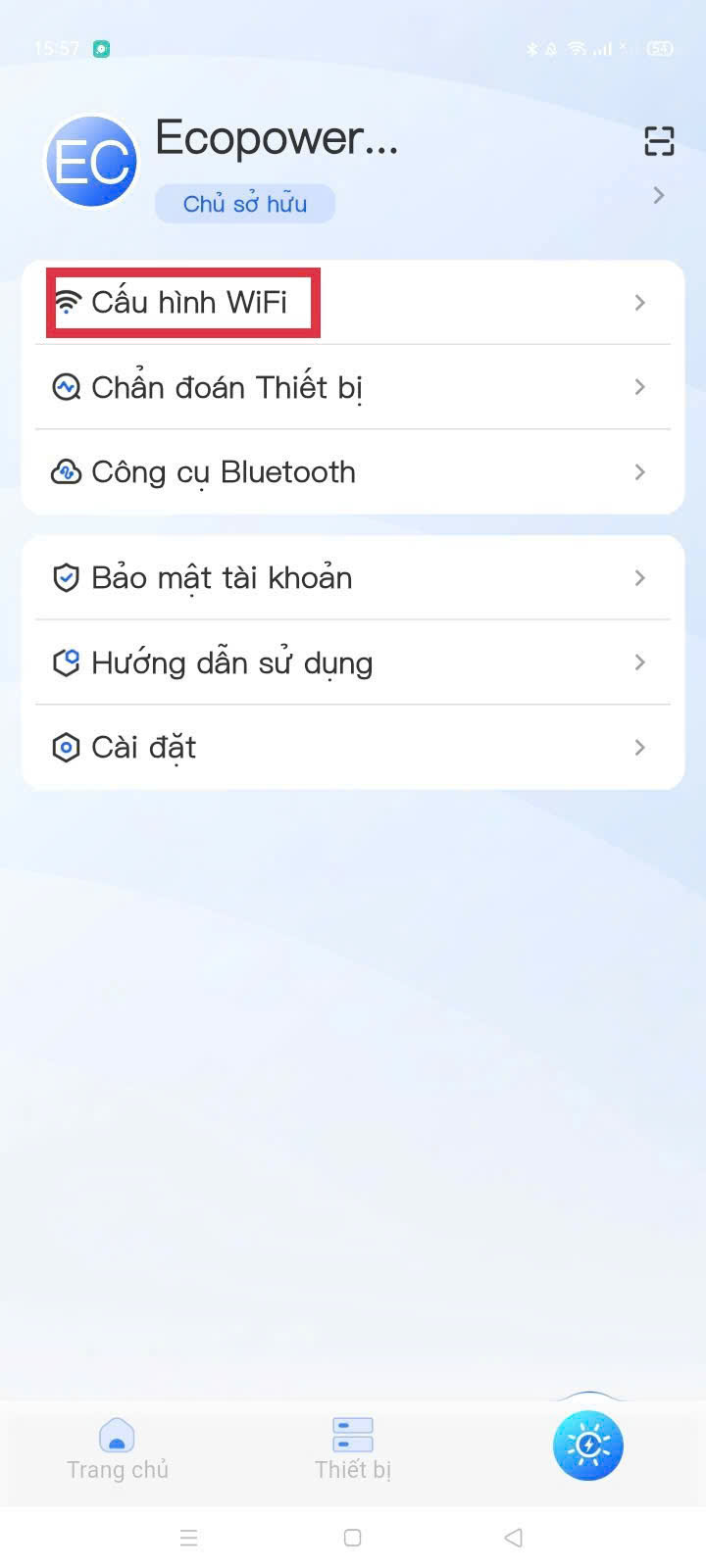Open the QR scan icon
This screenshot has width=706, height=1568.
click(x=659, y=141)
